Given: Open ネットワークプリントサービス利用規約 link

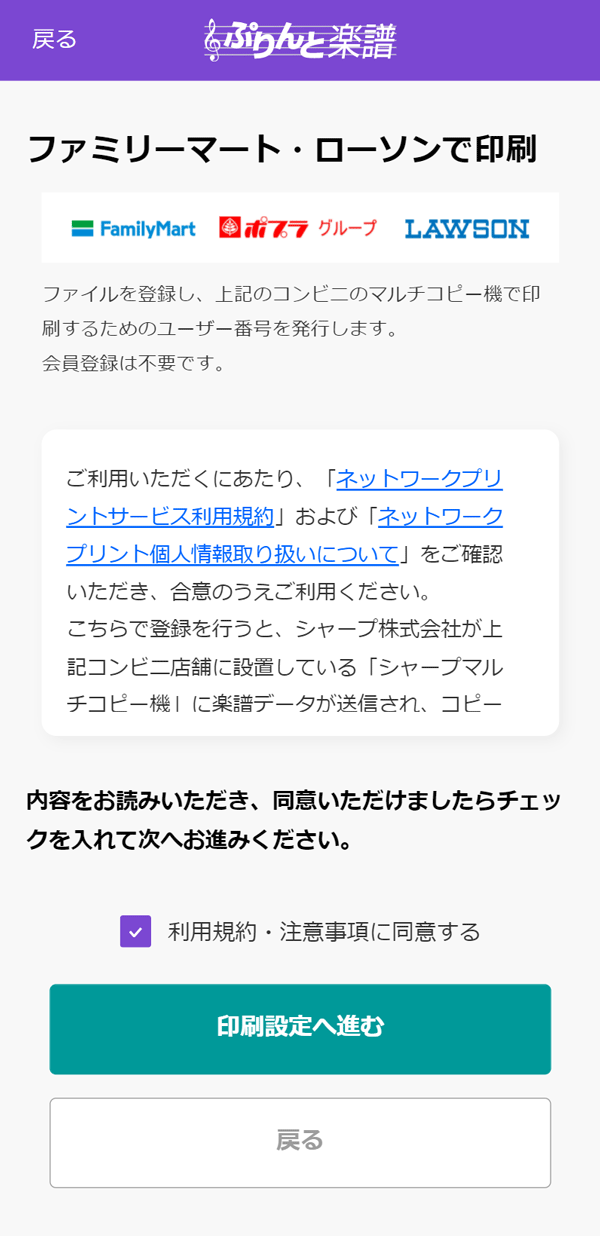Looking at the screenshot, I should pyautogui.click(x=419, y=479).
